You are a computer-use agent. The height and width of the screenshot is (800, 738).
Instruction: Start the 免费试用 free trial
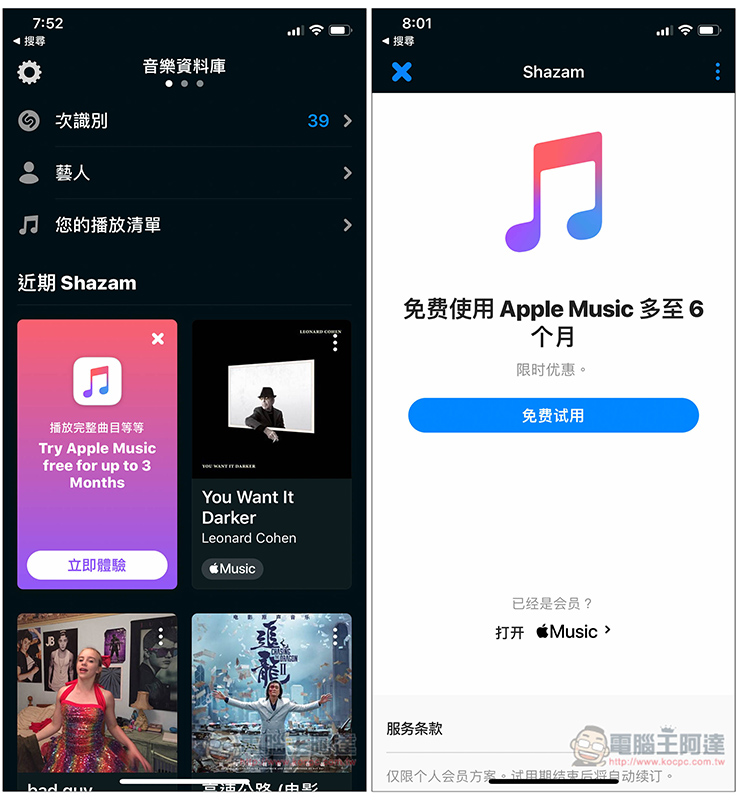click(x=553, y=415)
